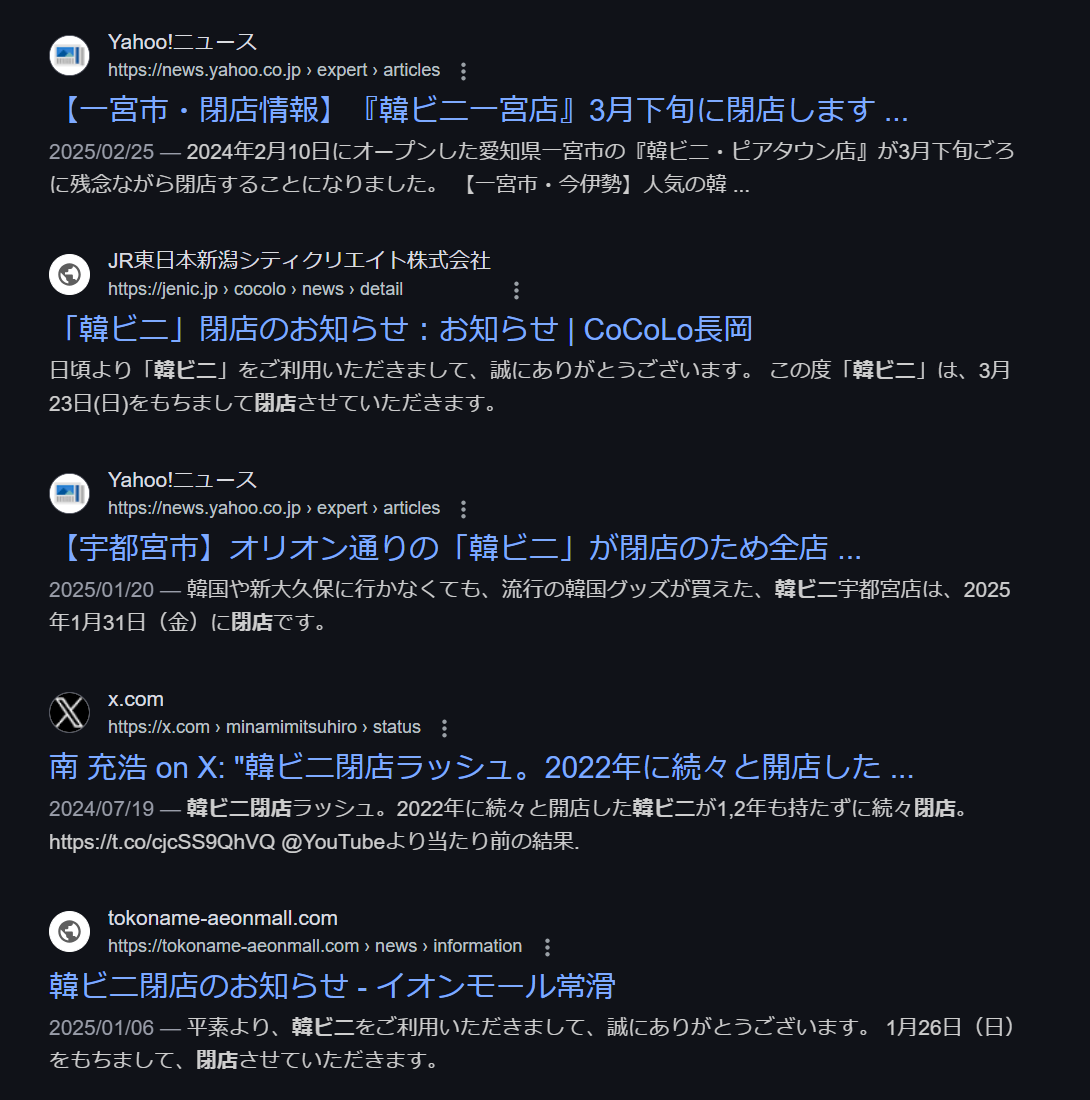
Task: Open the イオンモール常滑 韓ビニ閉店のお知らせ result
Action: pos(331,986)
